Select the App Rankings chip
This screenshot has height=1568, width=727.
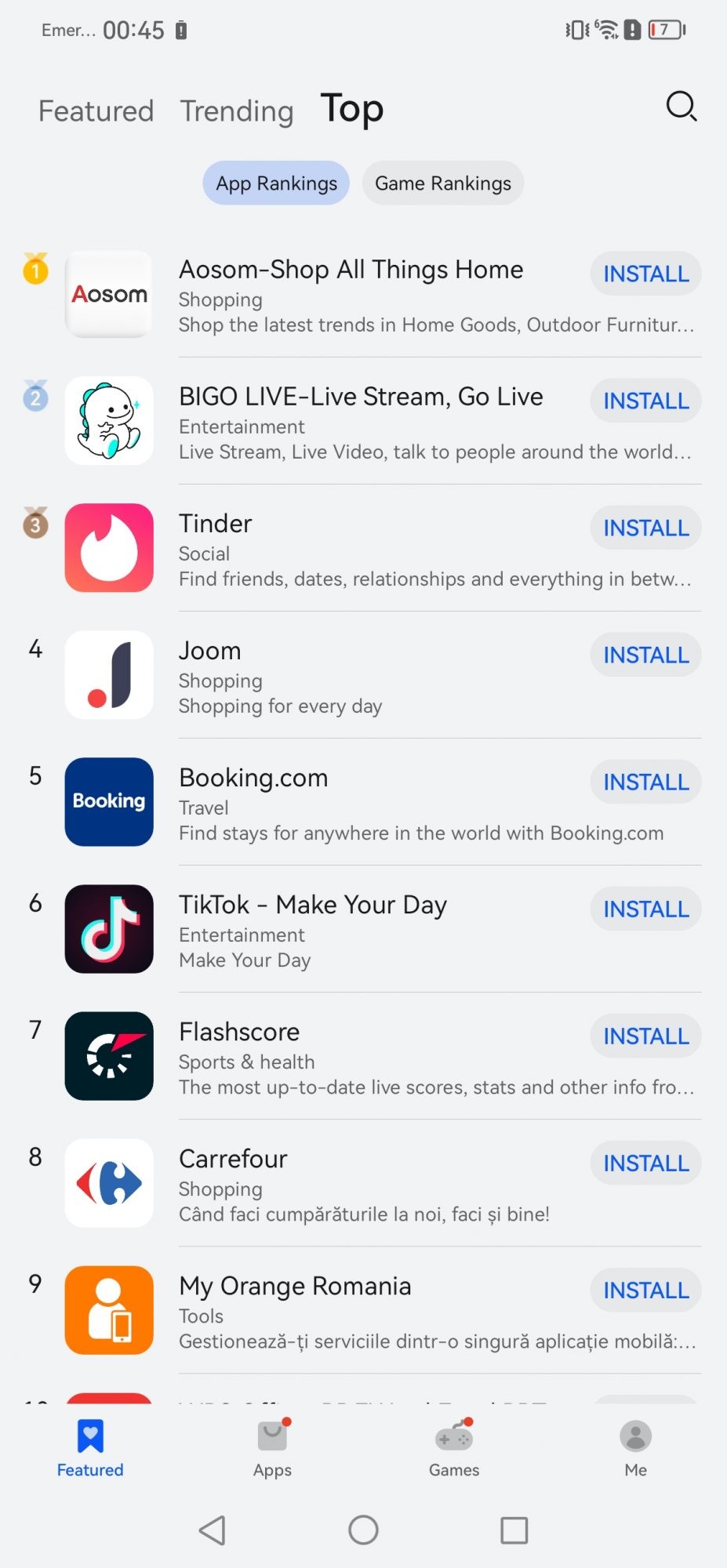(276, 183)
